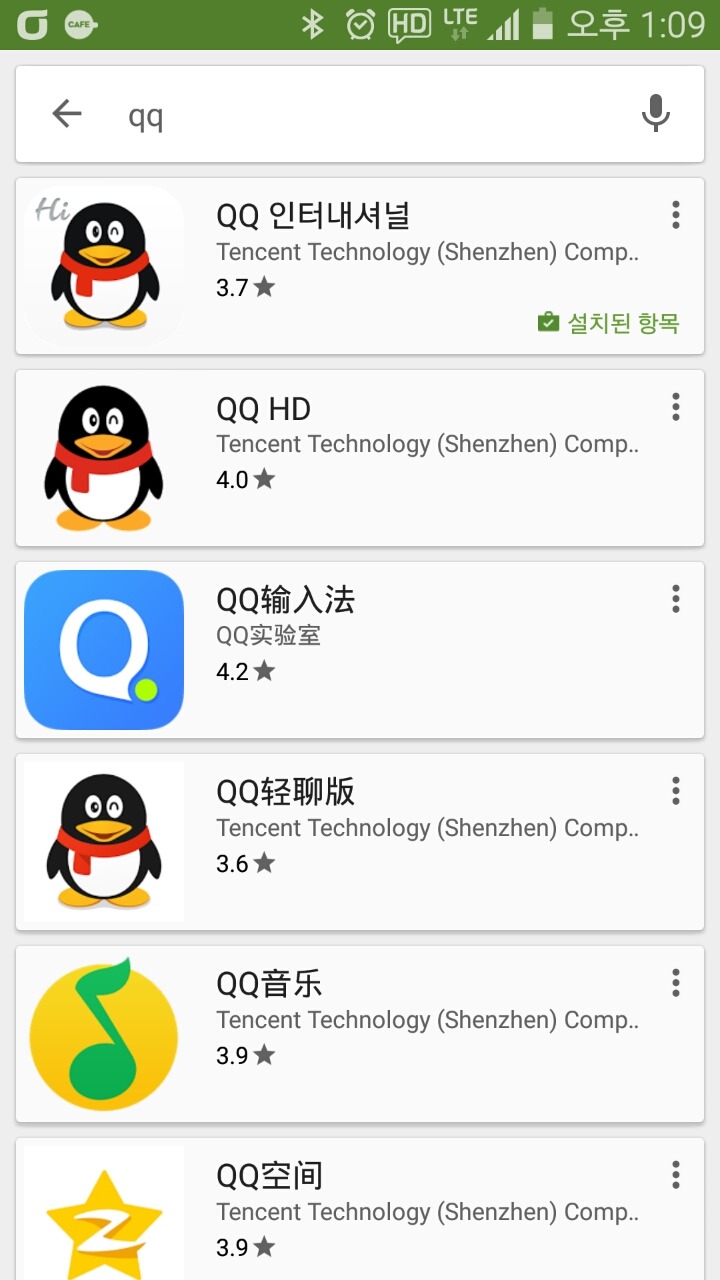Start voice search with the microphone

point(655,114)
